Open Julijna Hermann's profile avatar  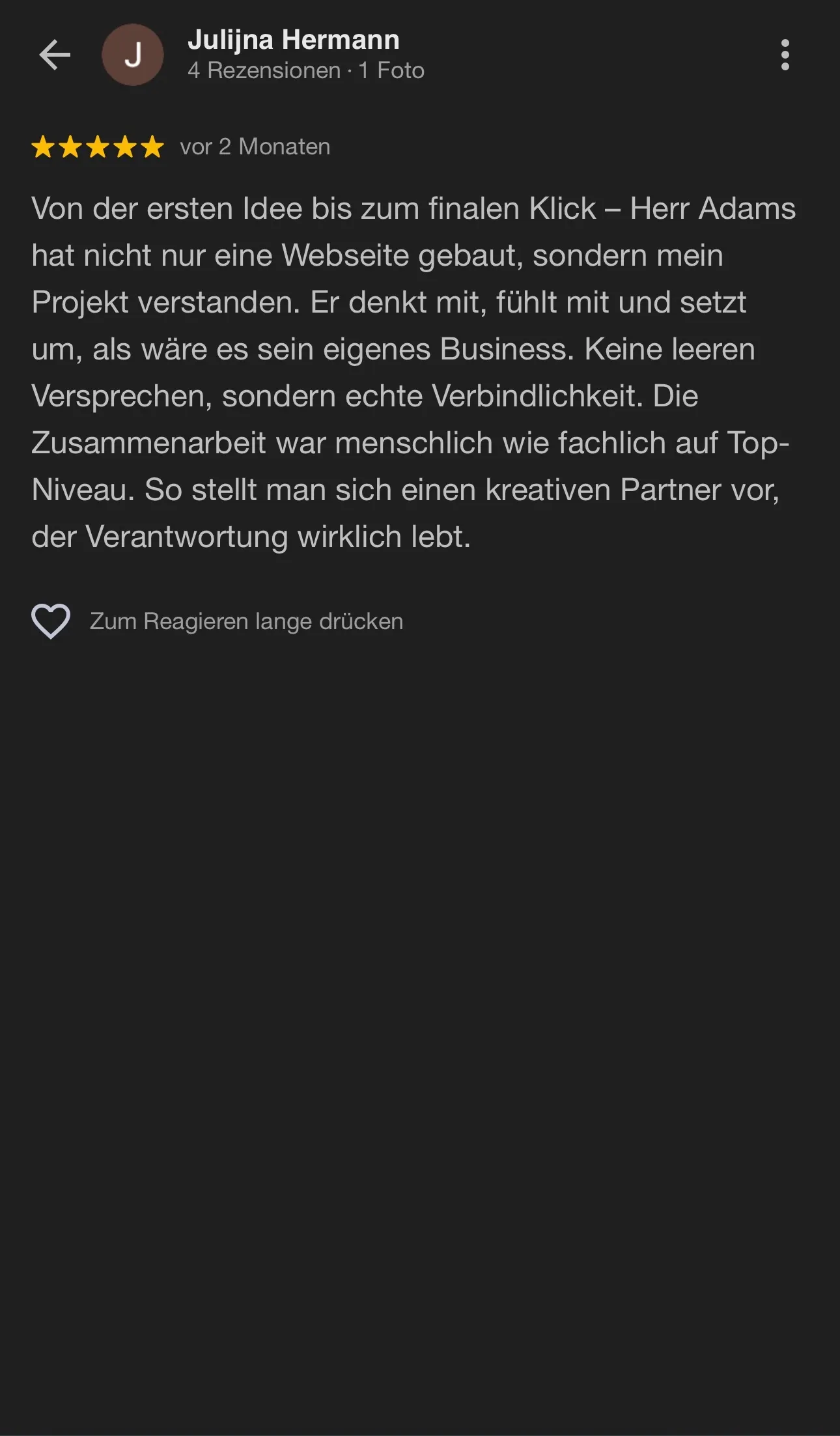[x=133, y=55]
